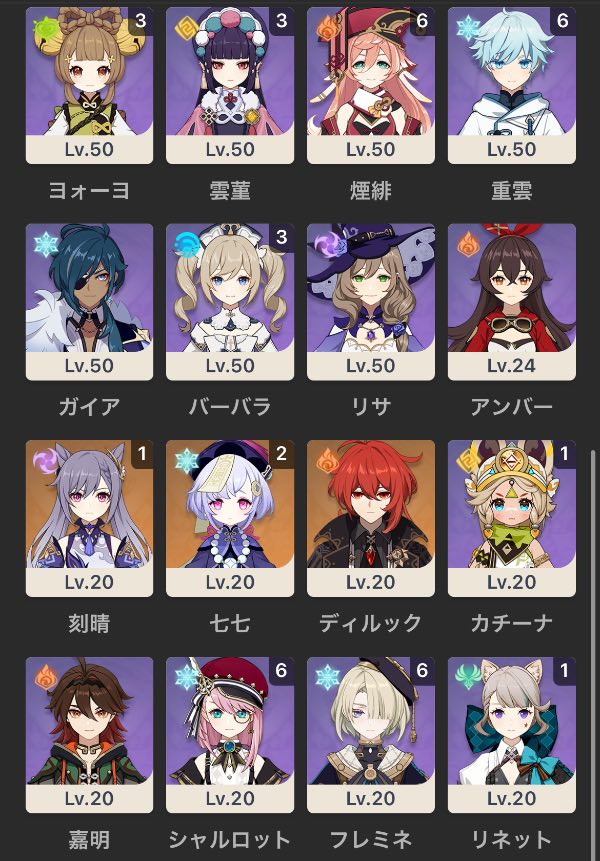Select the 雲菫 character card
This screenshot has width=600, height=861.
[x=230, y=85]
